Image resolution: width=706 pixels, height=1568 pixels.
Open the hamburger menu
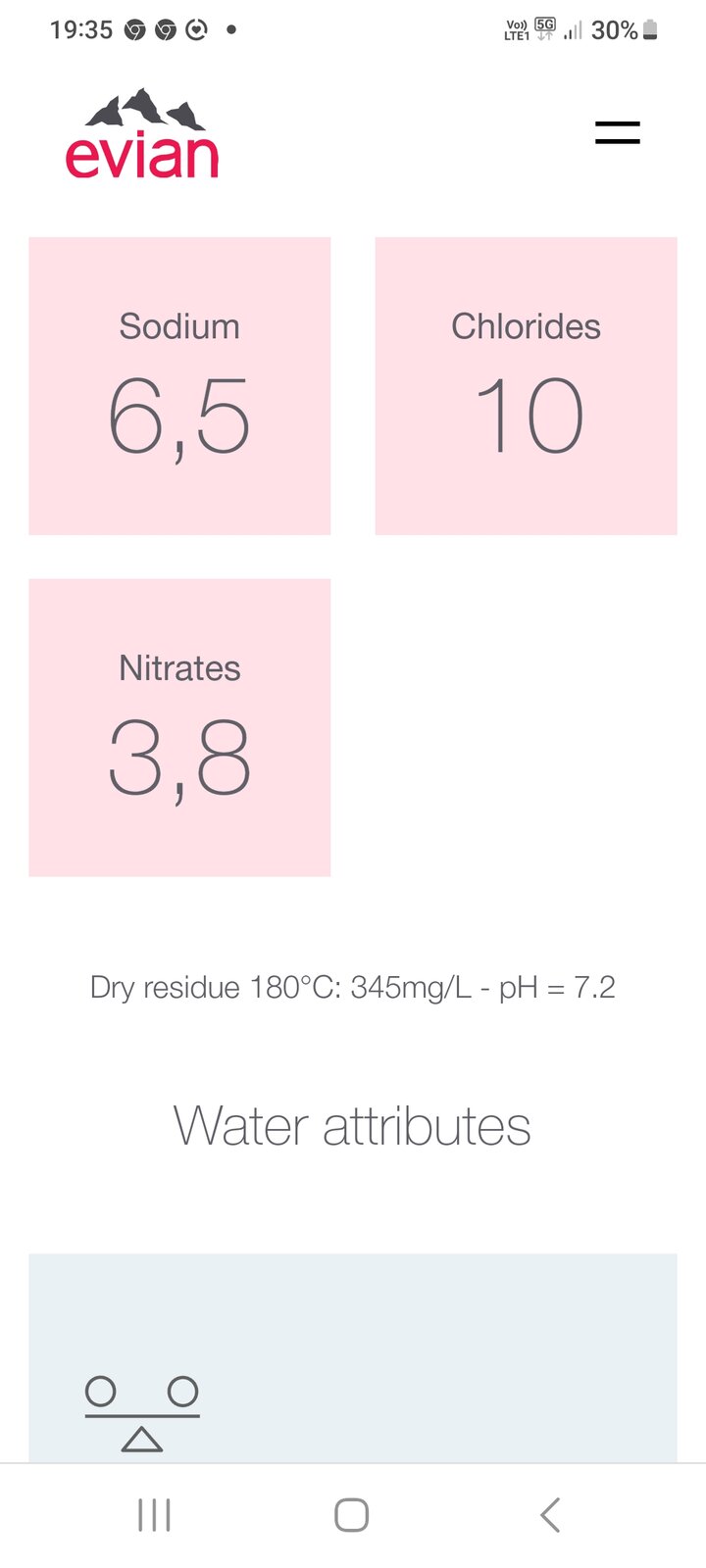click(x=617, y=133)
